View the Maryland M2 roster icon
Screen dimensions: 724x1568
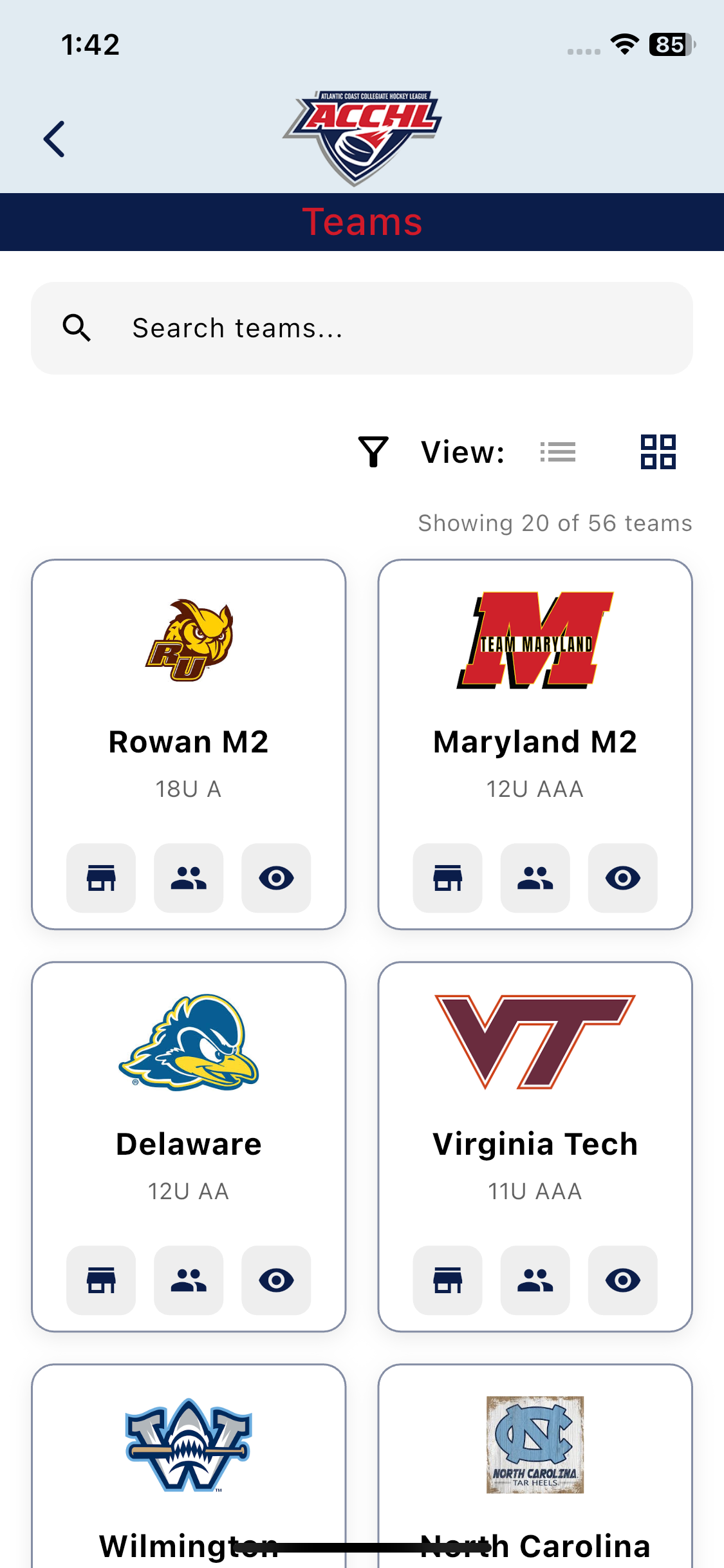pyautogui.click(x=535, y=878)
